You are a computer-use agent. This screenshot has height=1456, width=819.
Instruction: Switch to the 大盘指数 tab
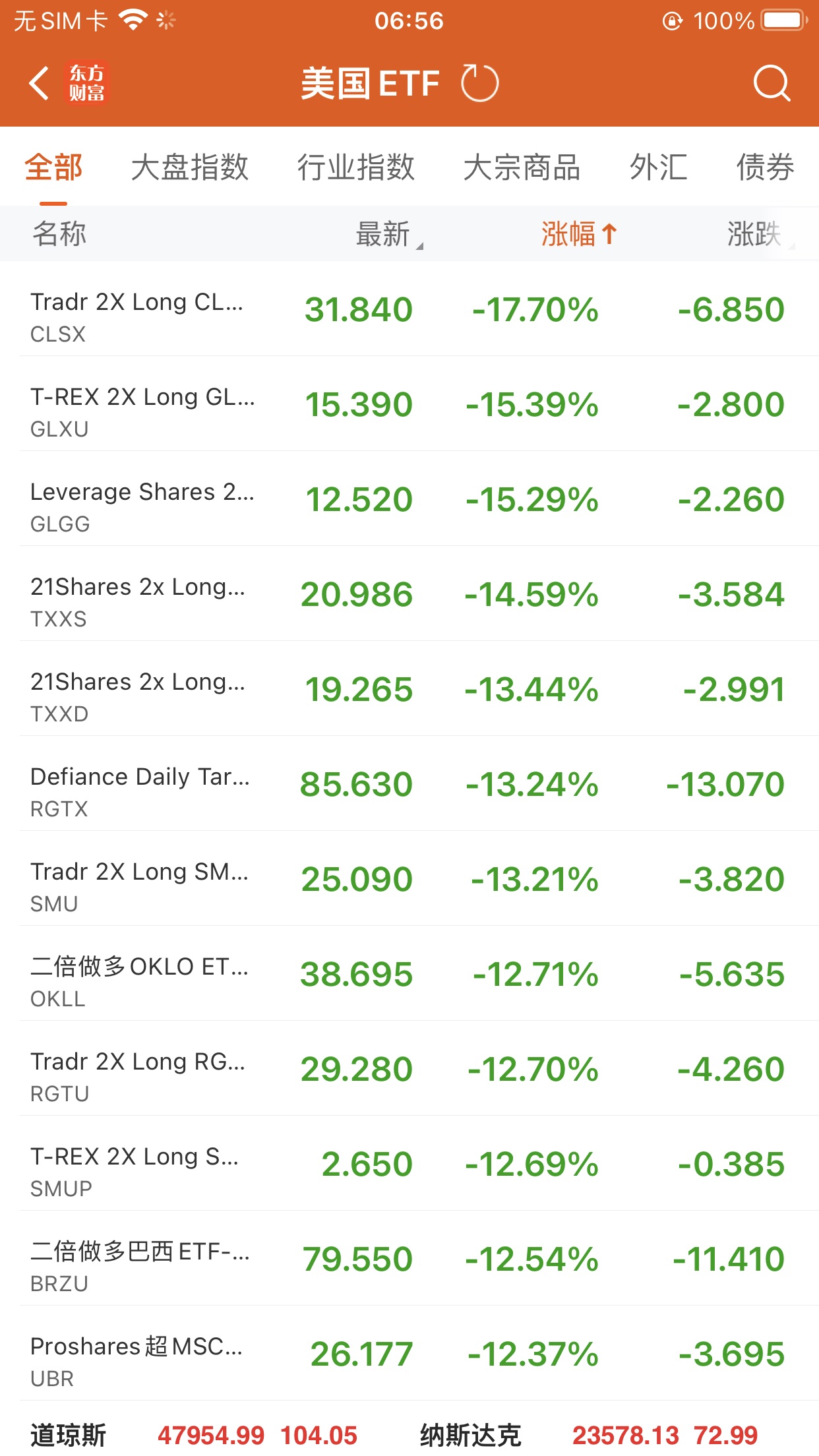coord(189,167)
